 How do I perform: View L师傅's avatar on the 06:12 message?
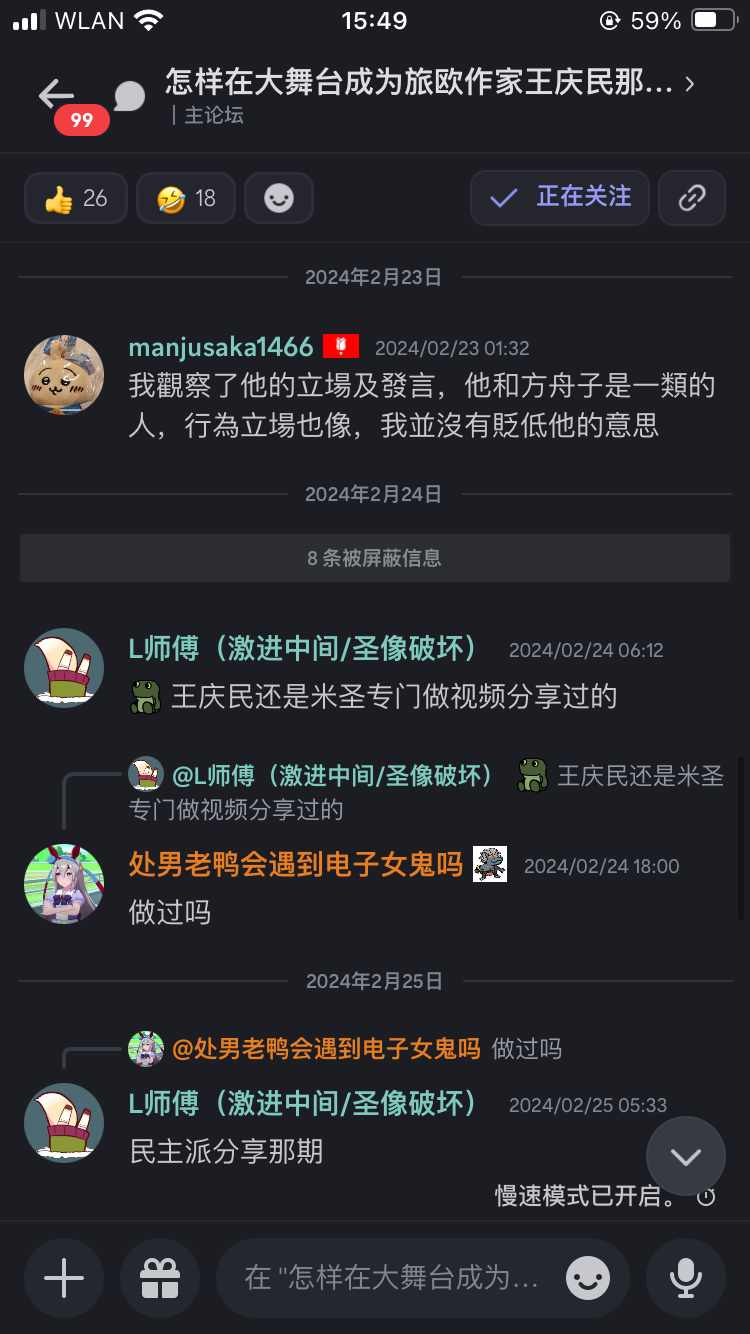pyautogui.click(x=64, y=668)
